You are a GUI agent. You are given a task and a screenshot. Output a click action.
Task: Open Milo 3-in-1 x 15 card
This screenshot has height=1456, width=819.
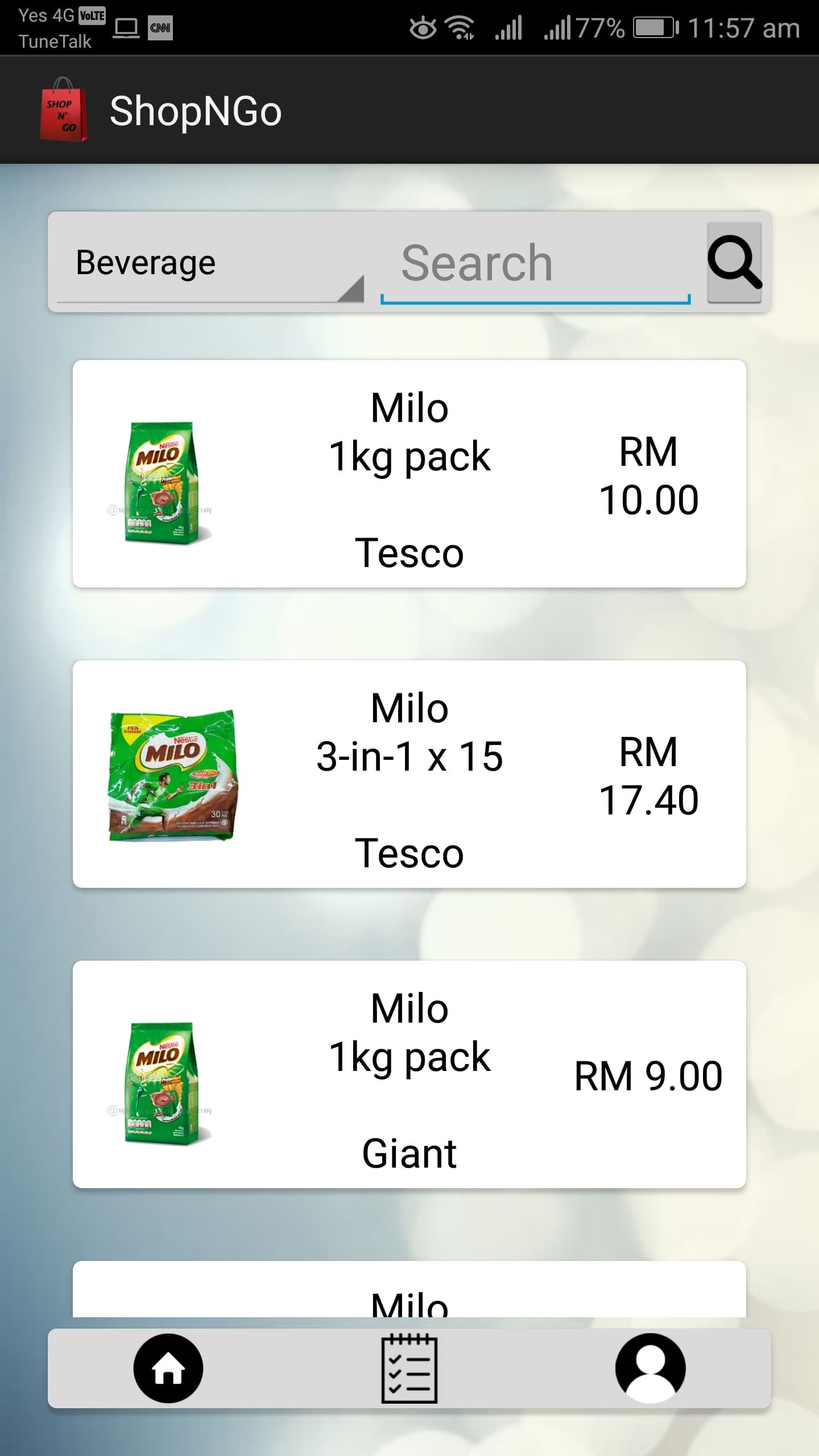[409, 774]
